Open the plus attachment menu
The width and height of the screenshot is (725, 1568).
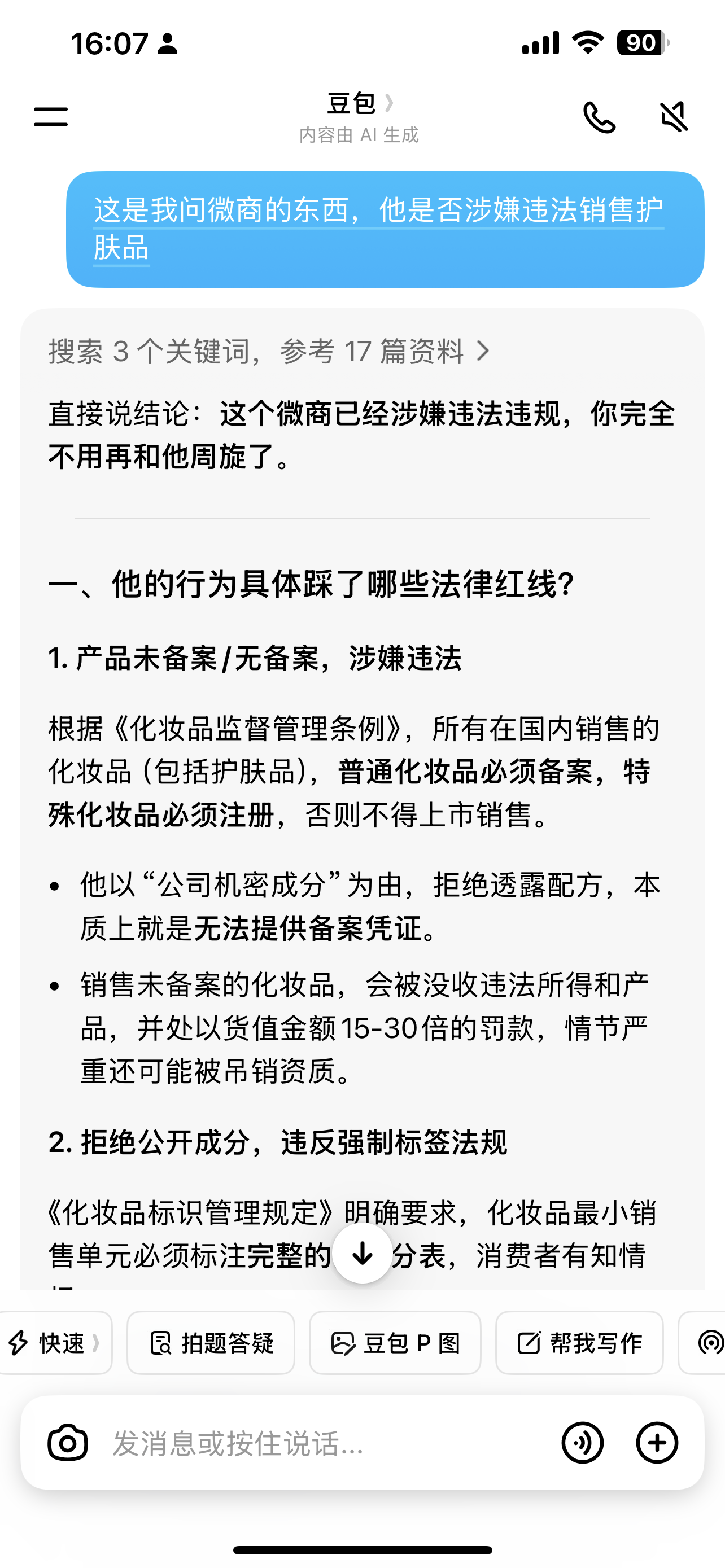pos(657,1442)
